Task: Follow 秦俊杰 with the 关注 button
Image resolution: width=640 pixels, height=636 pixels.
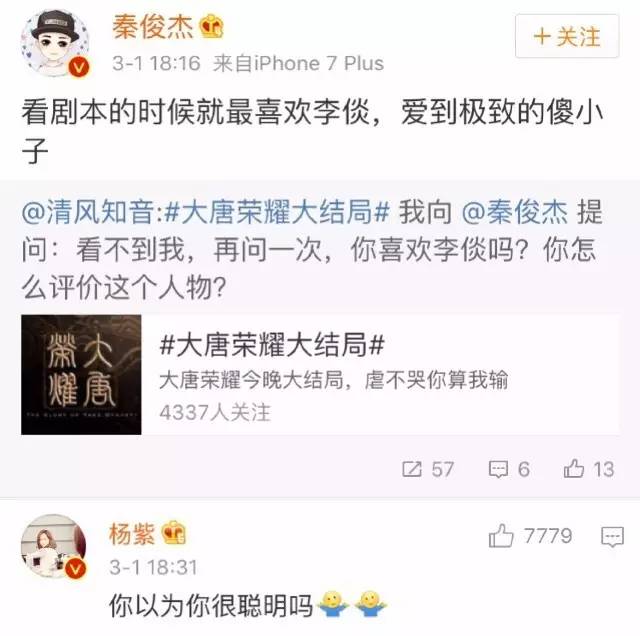Action: pos(566,36)
